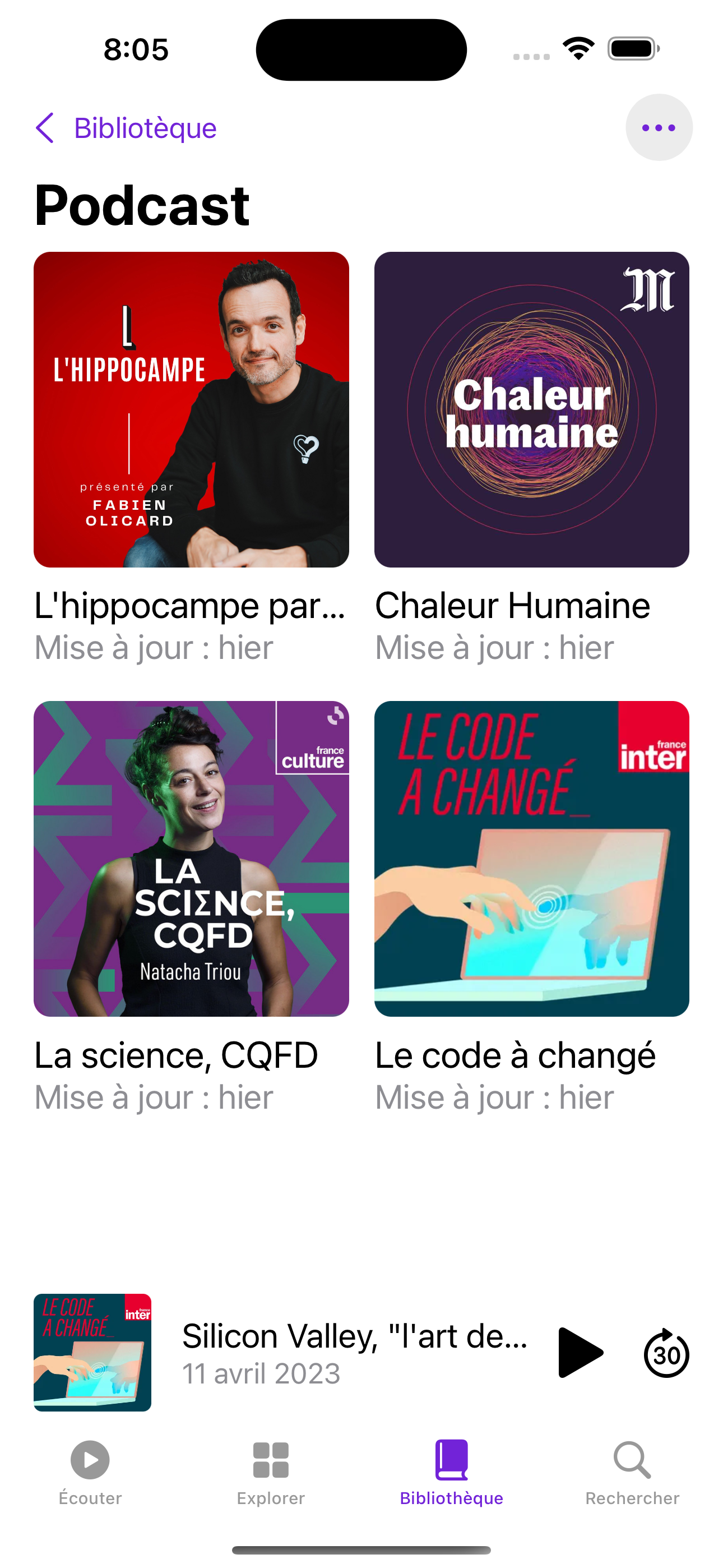Switch to the Rechercher tab

point(632,1470)
